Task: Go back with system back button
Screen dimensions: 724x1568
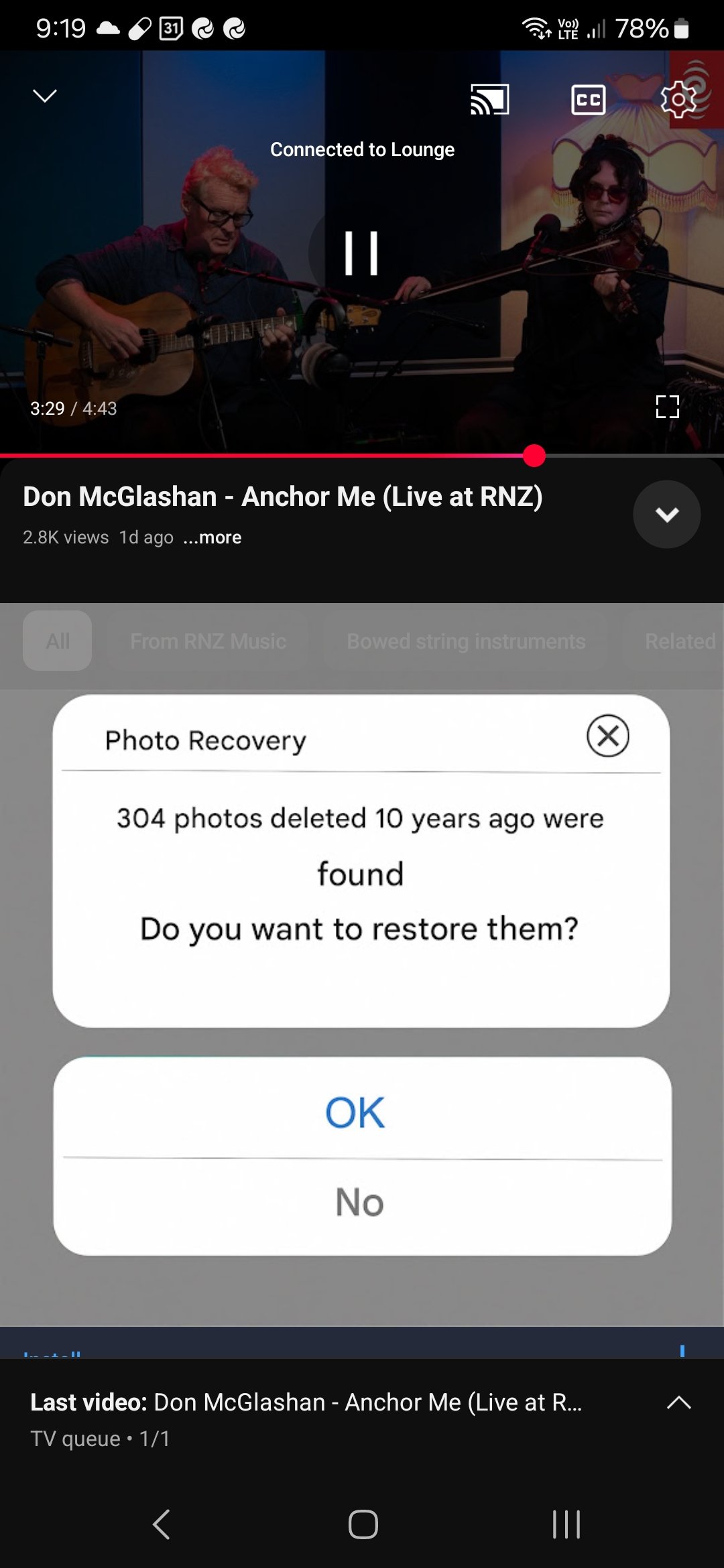Action: coord(161,1524)
